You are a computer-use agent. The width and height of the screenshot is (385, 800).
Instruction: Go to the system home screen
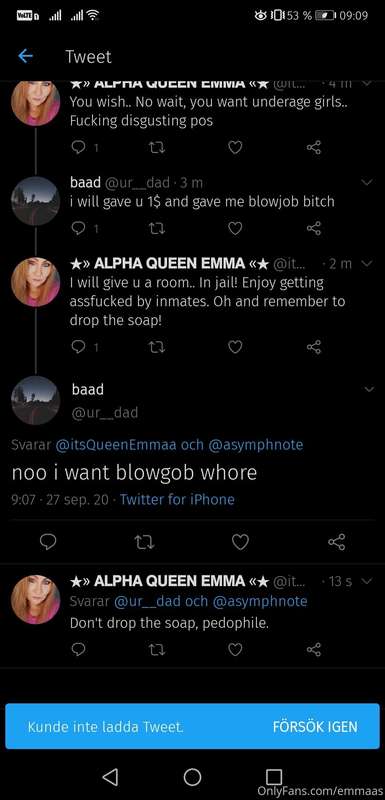(192, 777)
